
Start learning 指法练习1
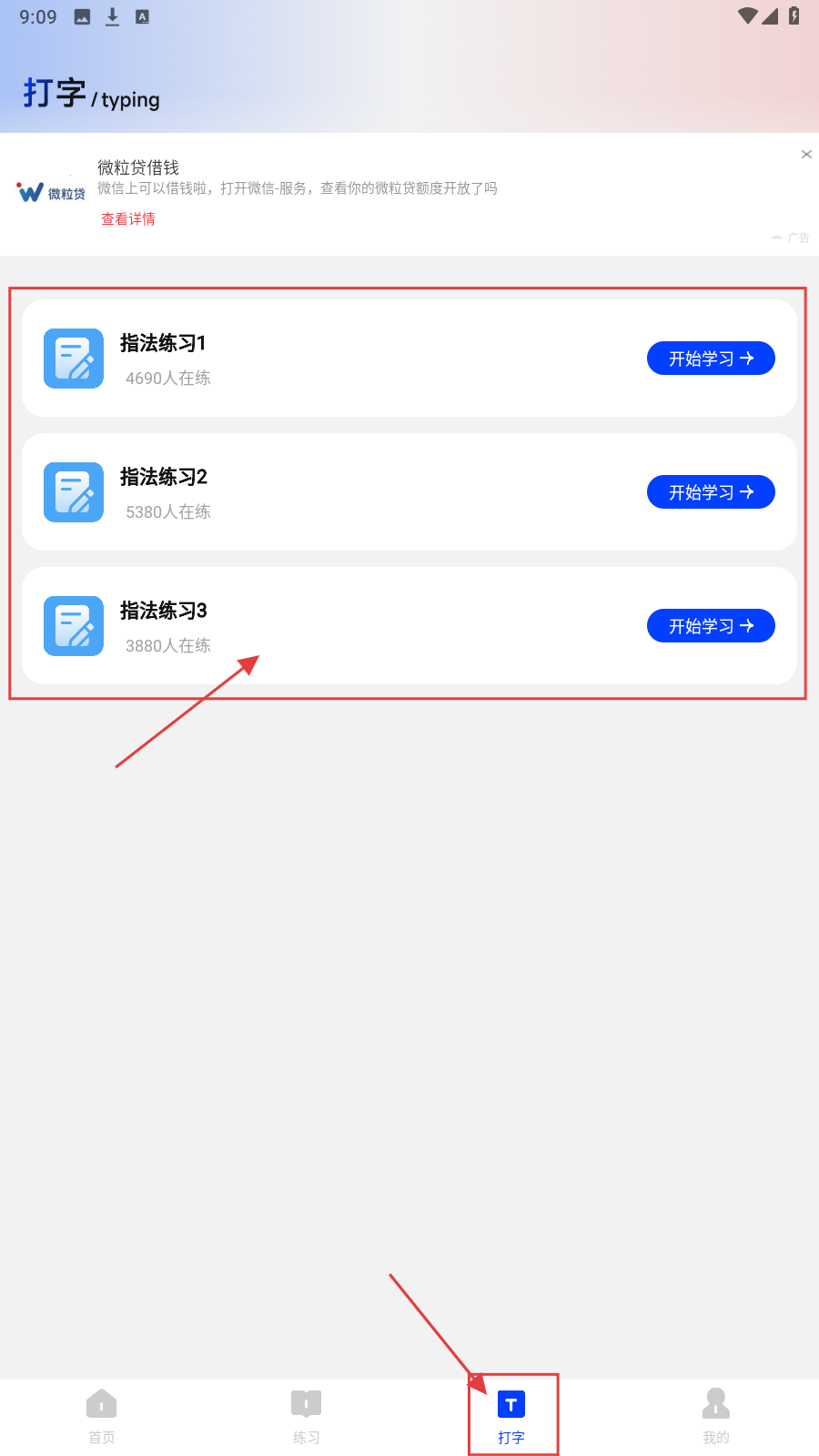point(710,359)
